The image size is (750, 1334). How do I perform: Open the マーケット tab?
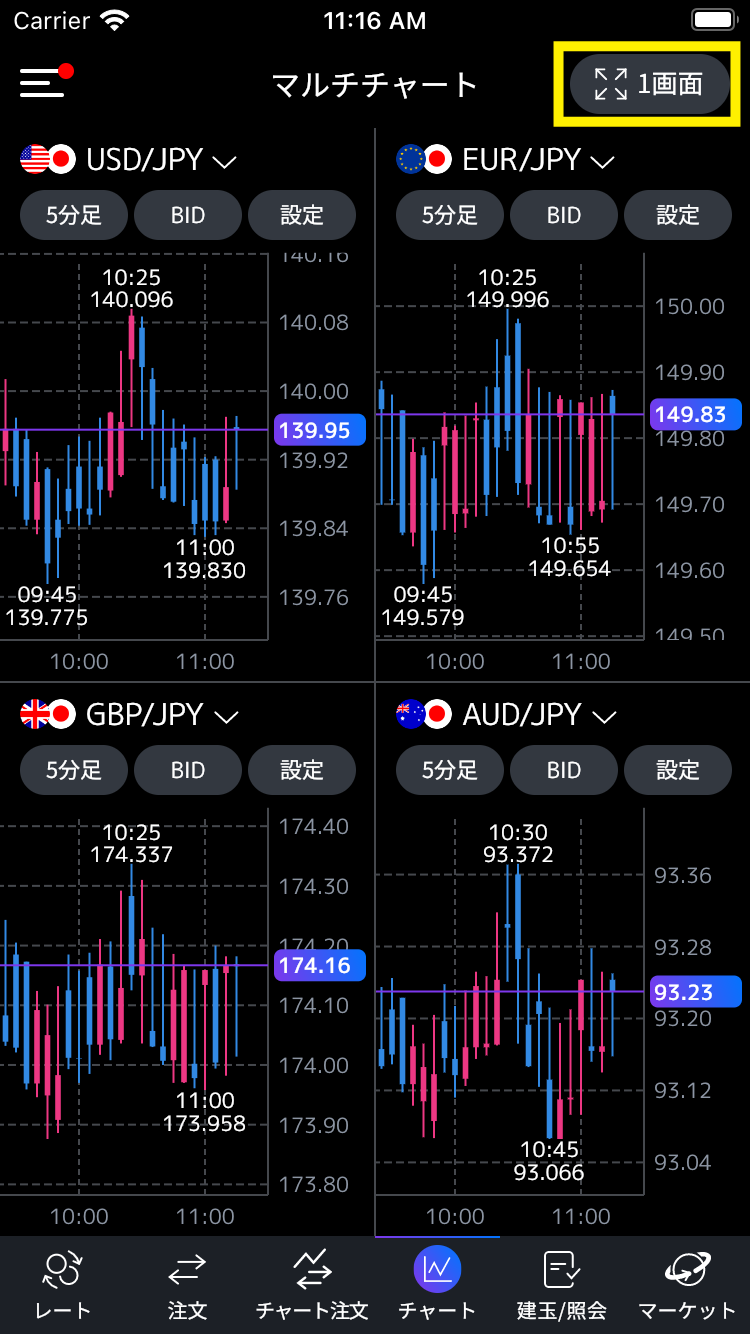click(x=687, y=1285)
